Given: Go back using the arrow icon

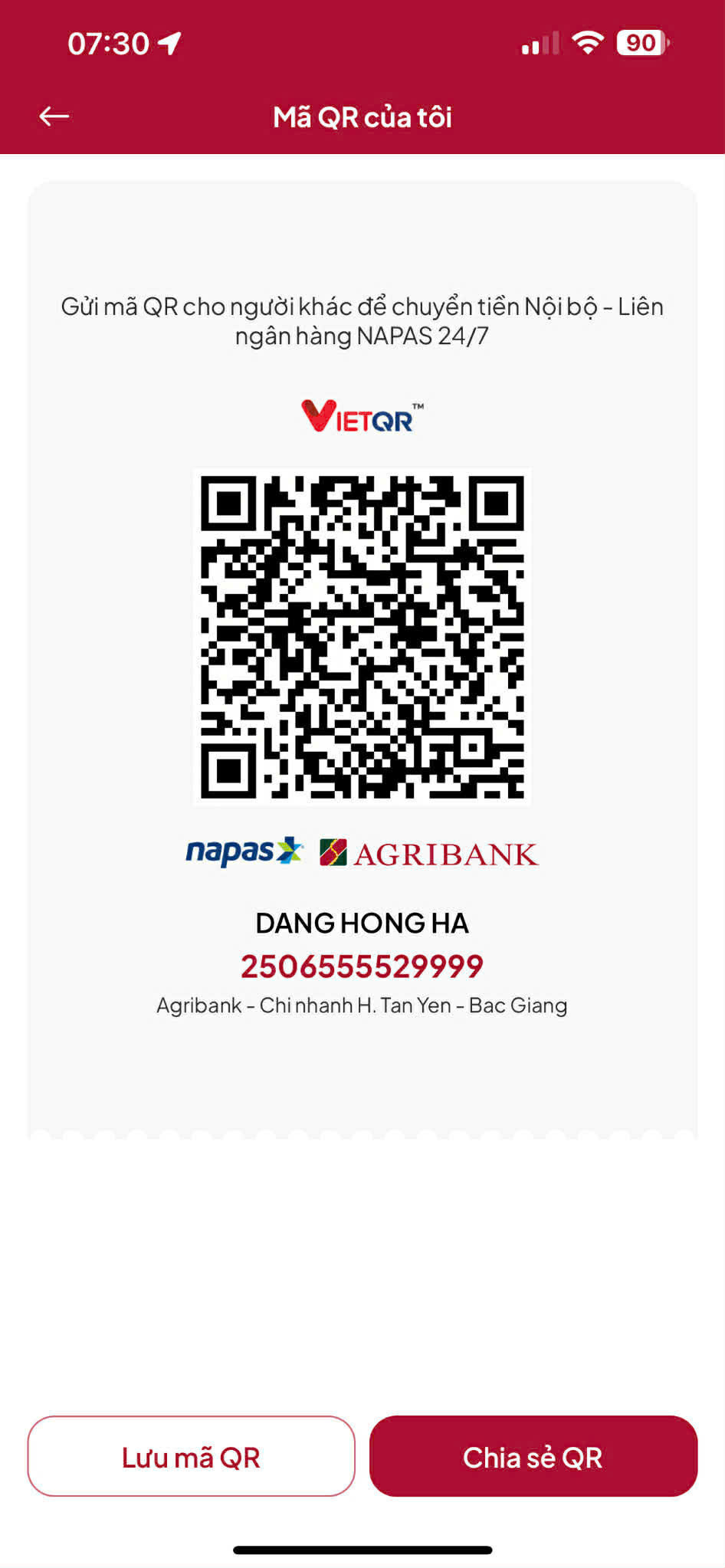Looking at the screenshot, I should pyautogui.click(x=54, y=116).
